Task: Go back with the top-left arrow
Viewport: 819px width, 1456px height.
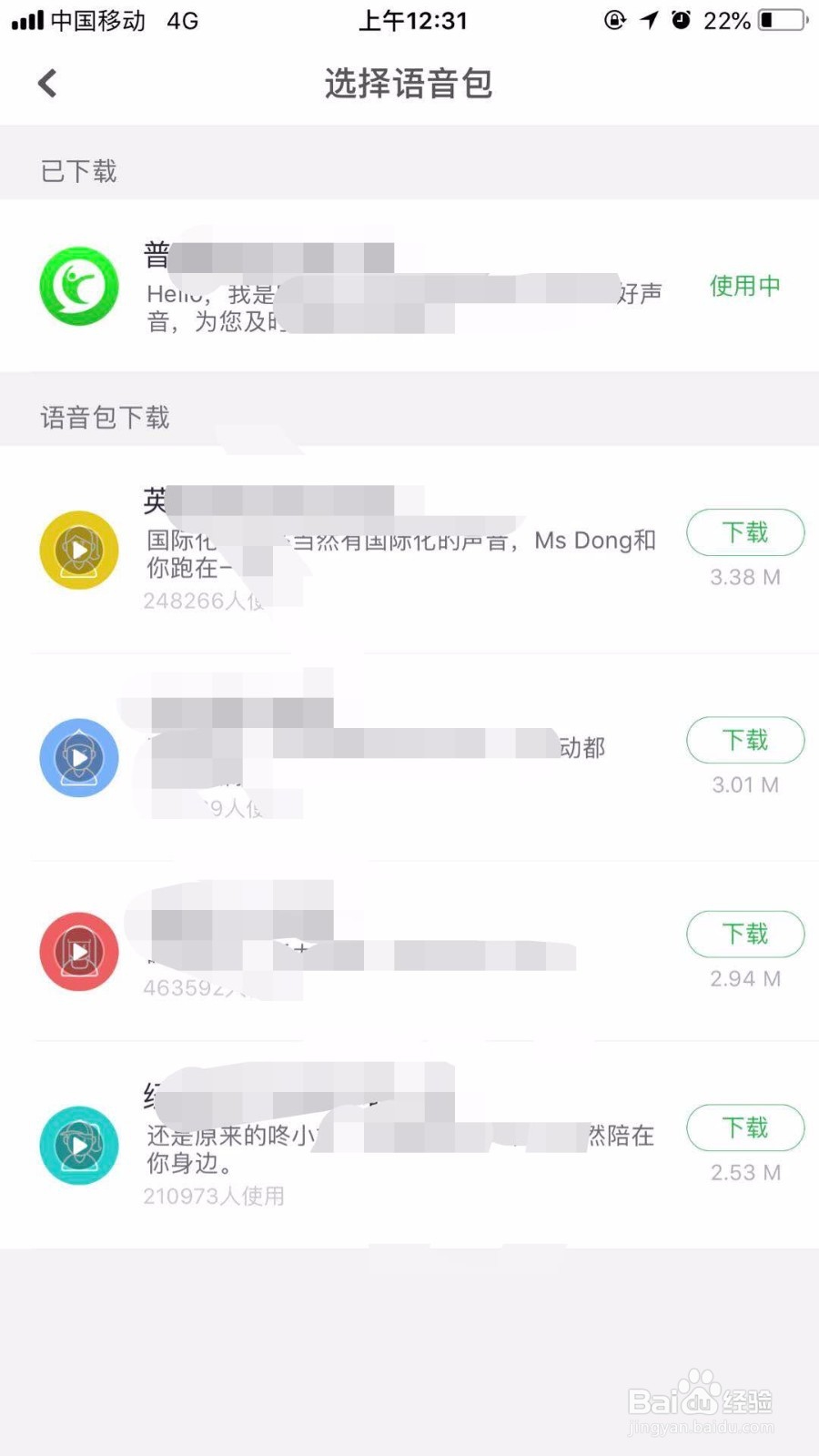Action: (x=46, y=82)
